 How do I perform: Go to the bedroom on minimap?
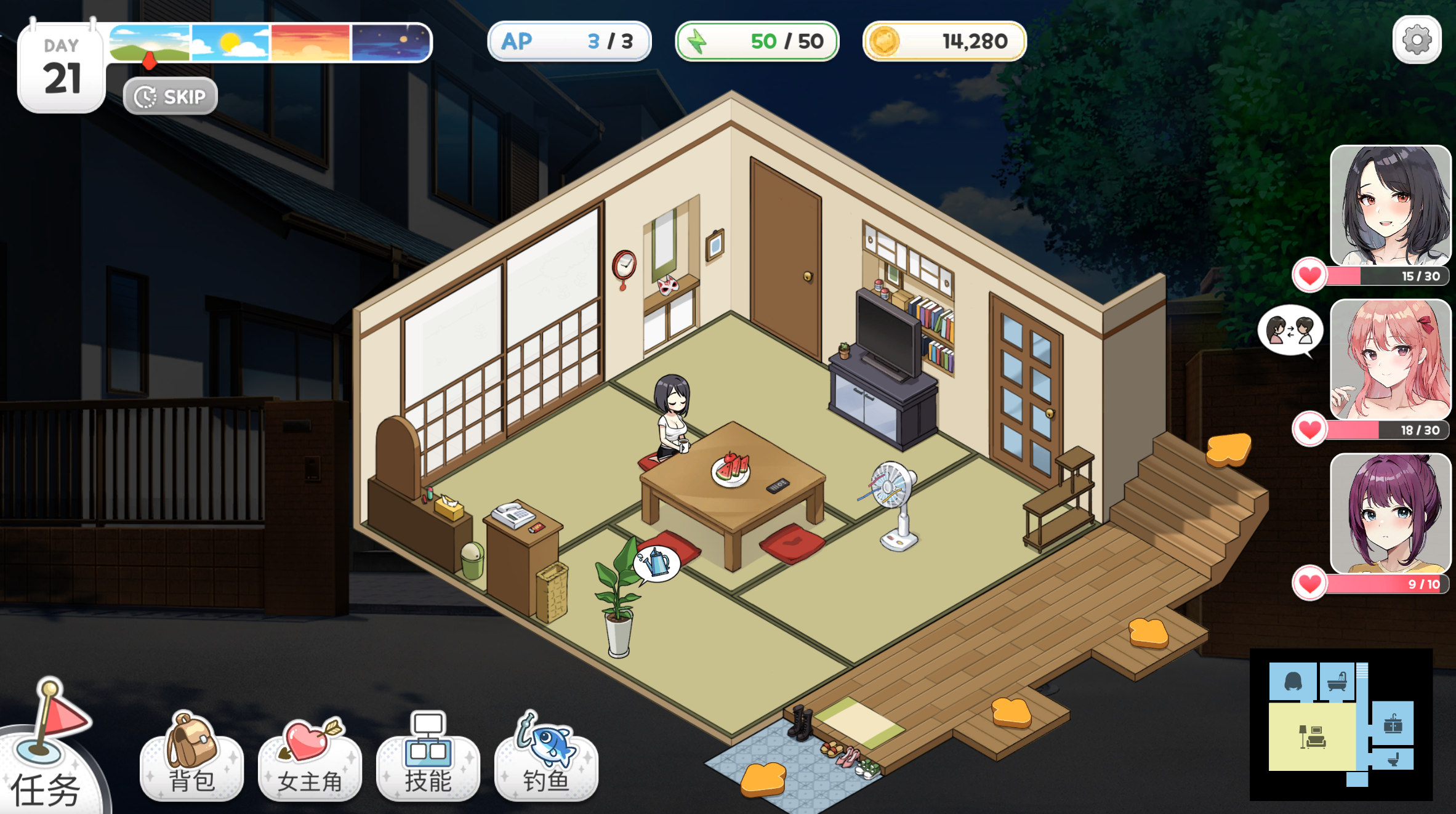1293,682
